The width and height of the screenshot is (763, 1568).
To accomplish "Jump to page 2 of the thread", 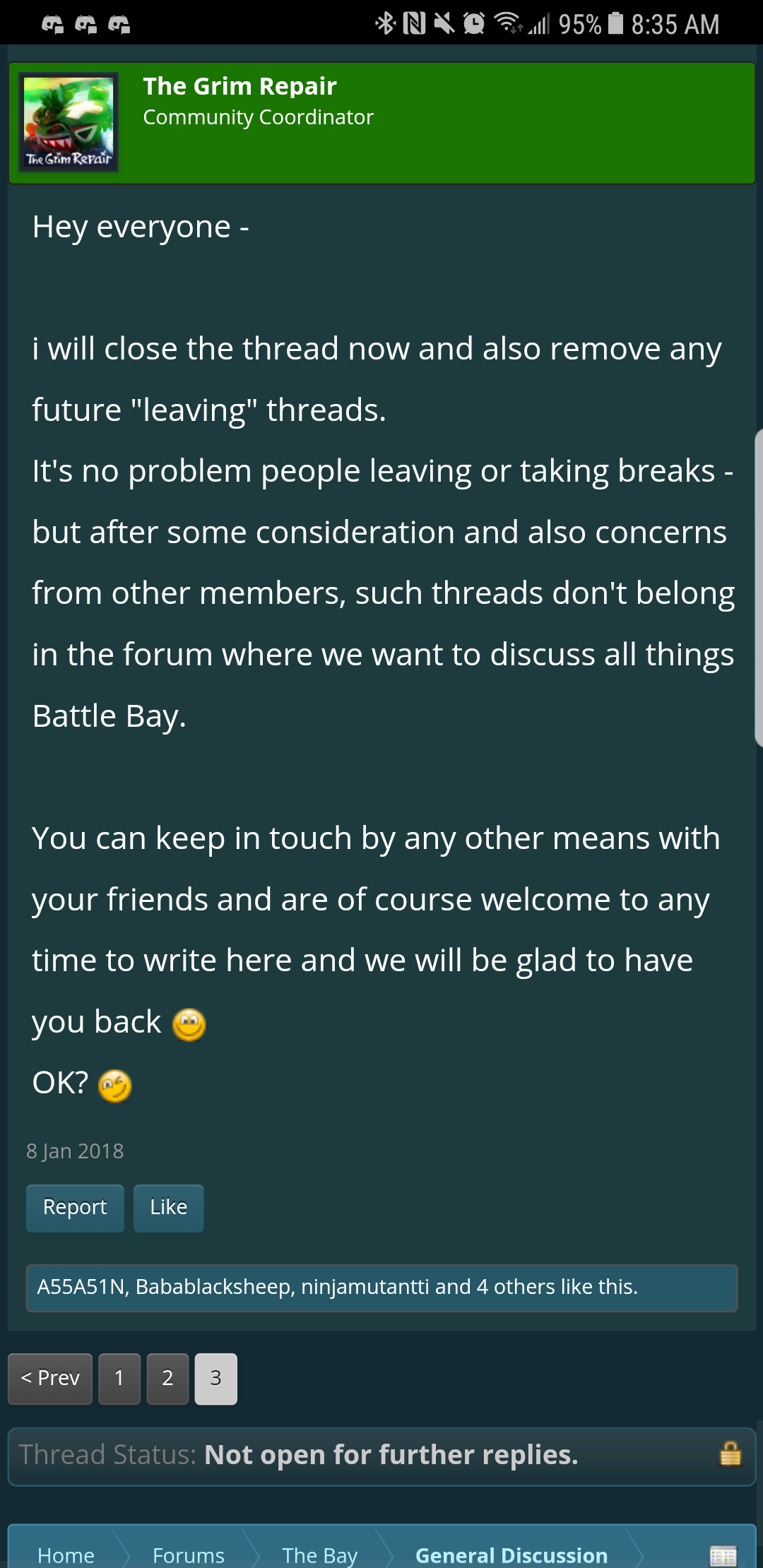I will [167, 1378].
